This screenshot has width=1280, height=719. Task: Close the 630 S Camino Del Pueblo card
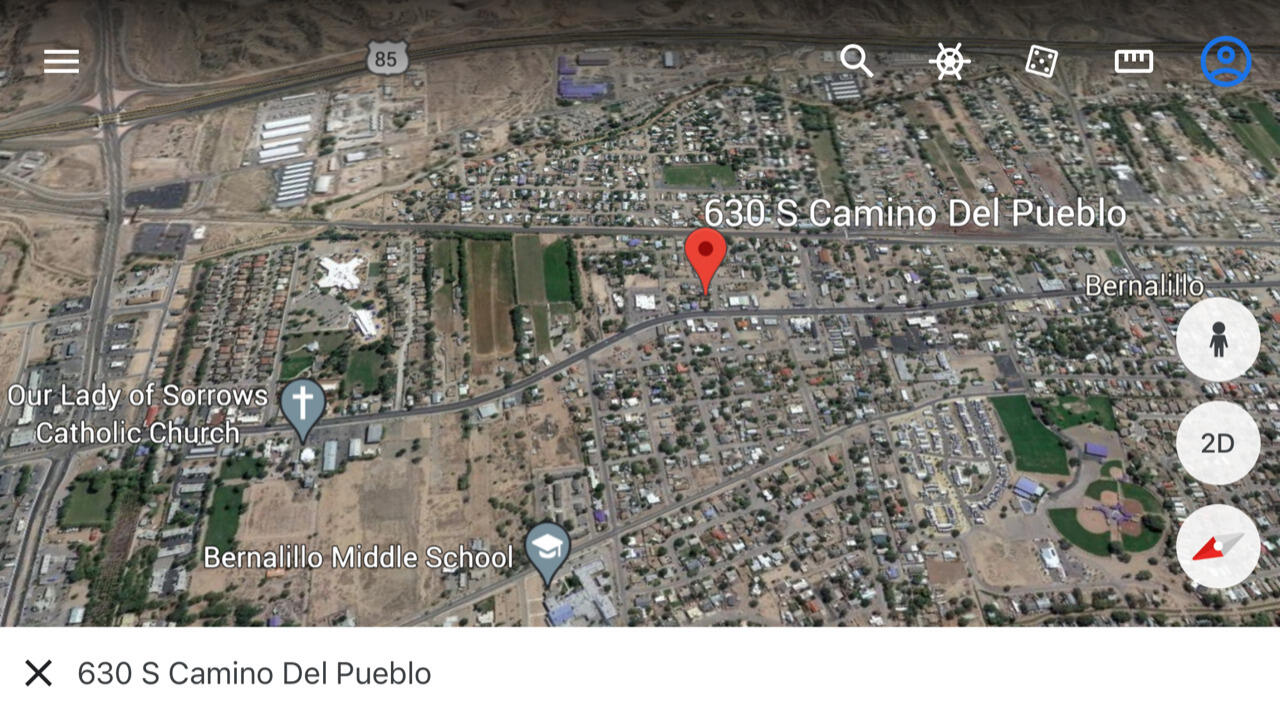(38, 673)
